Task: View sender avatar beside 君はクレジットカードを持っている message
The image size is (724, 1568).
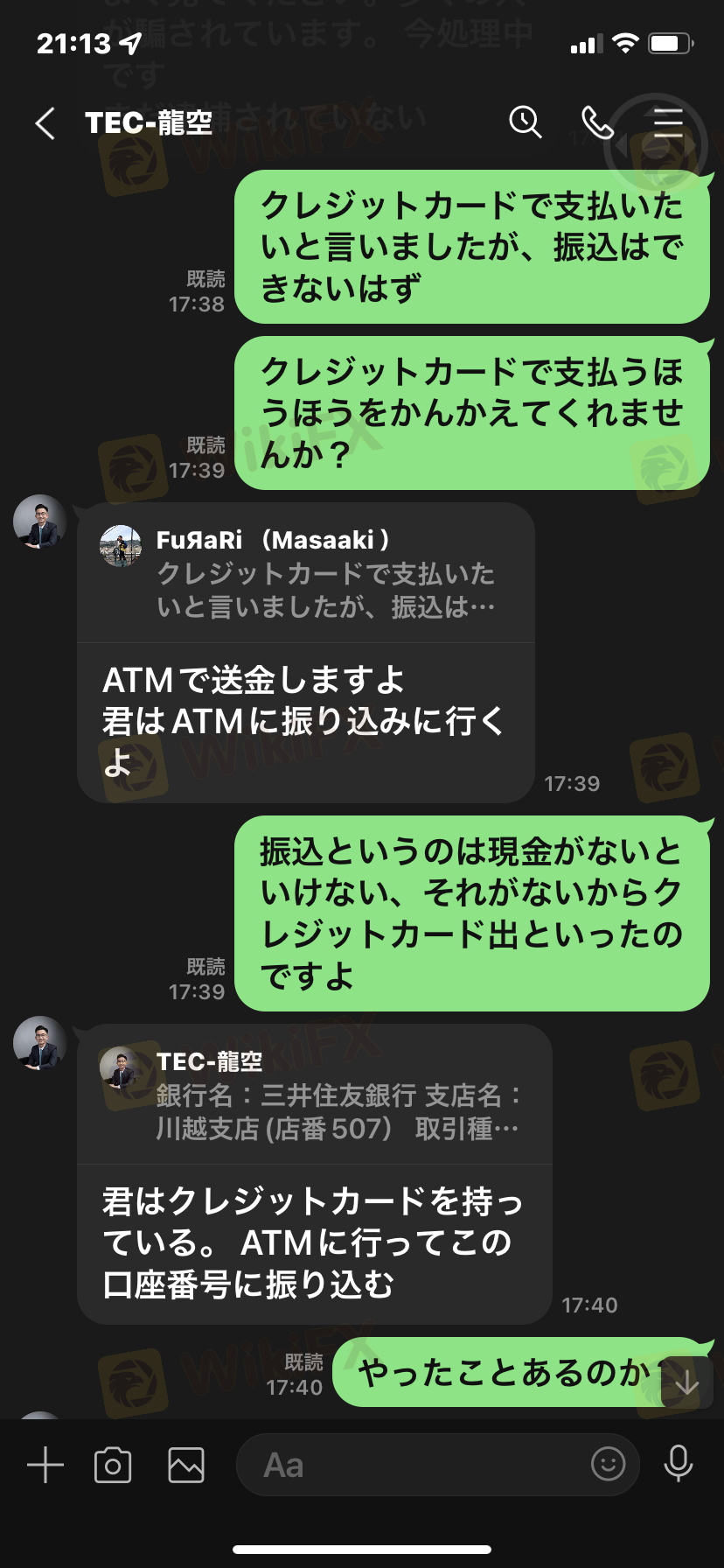Action: pyautogui.click(x=39, y=1043)
